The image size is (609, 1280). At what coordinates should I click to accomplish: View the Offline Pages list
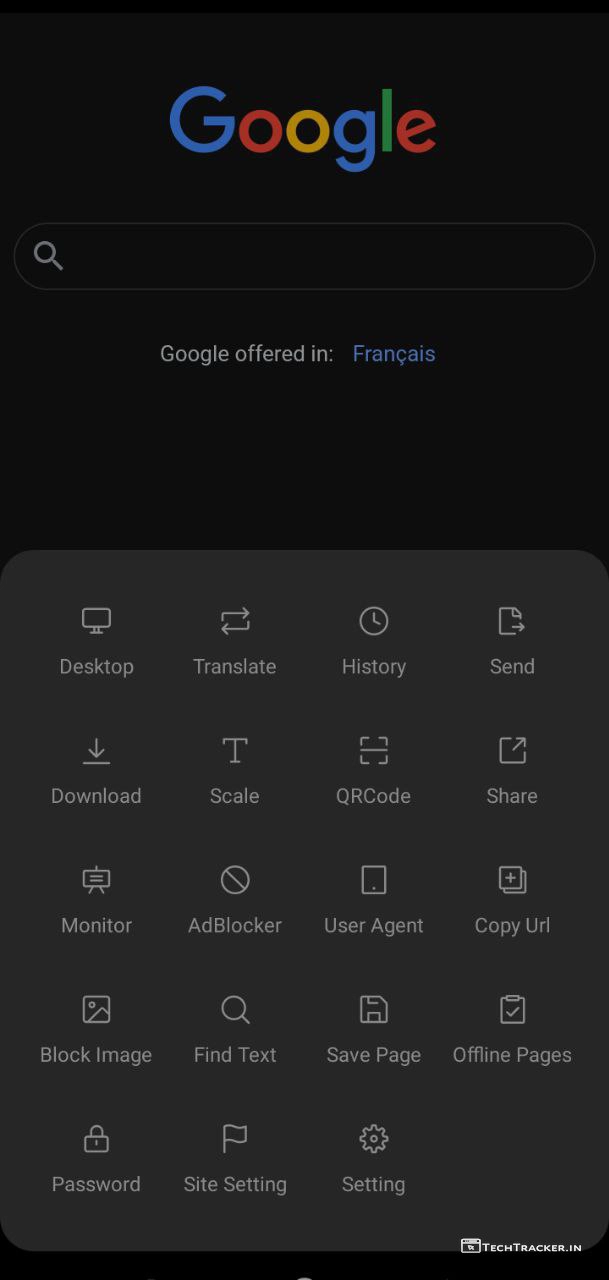coord(512,1029)
